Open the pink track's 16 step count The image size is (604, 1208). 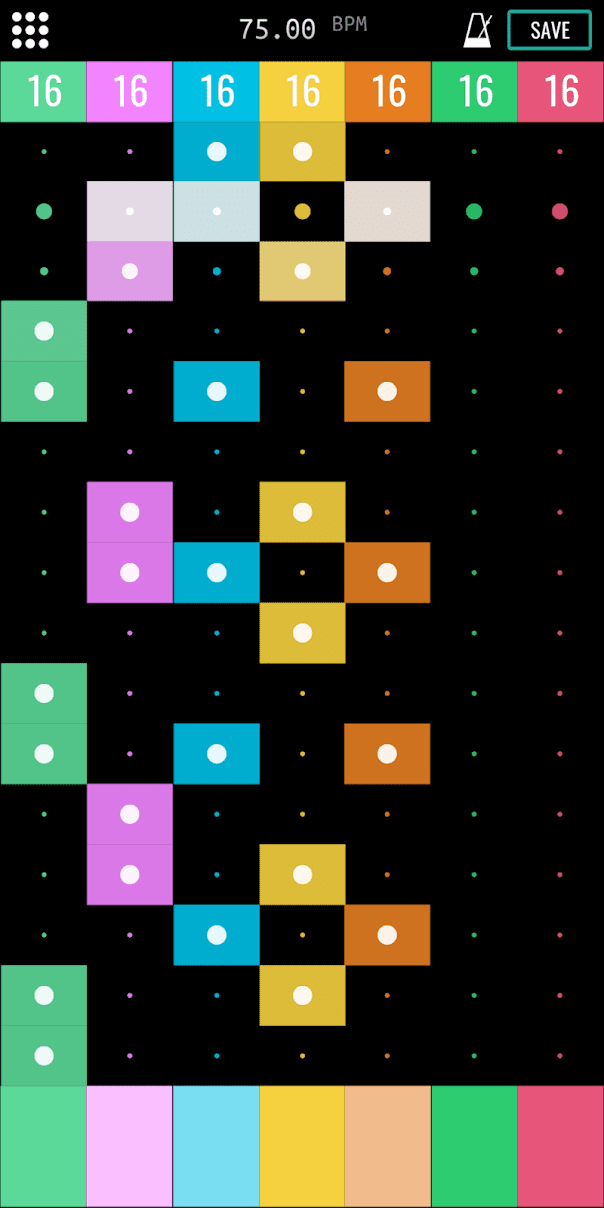pyautogui.click(x=129, y=91)
